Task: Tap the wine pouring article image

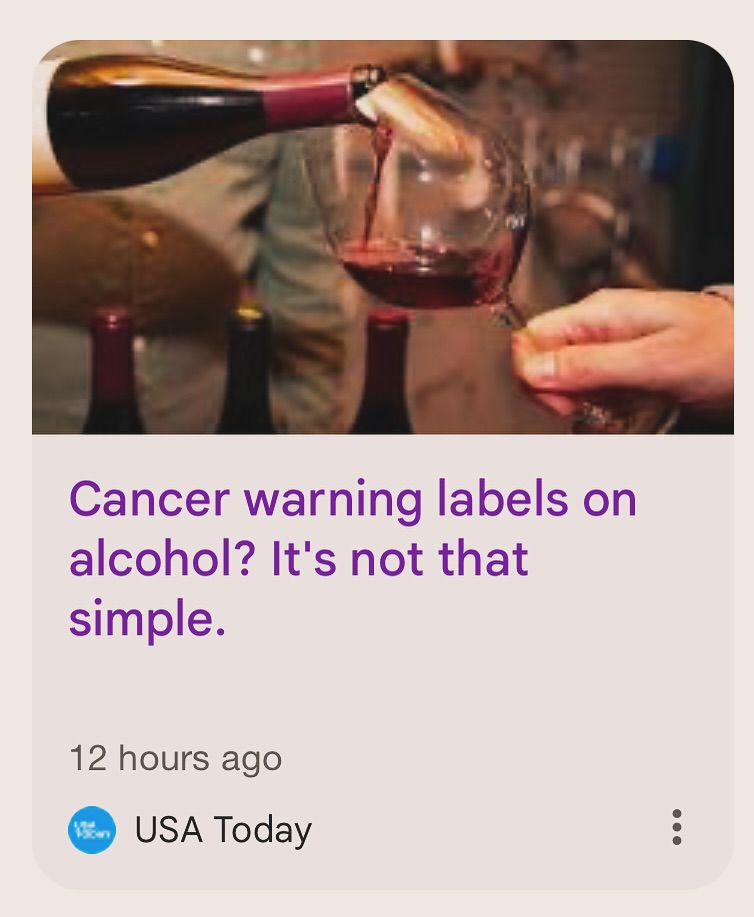Action: click(x=383, y=238)
